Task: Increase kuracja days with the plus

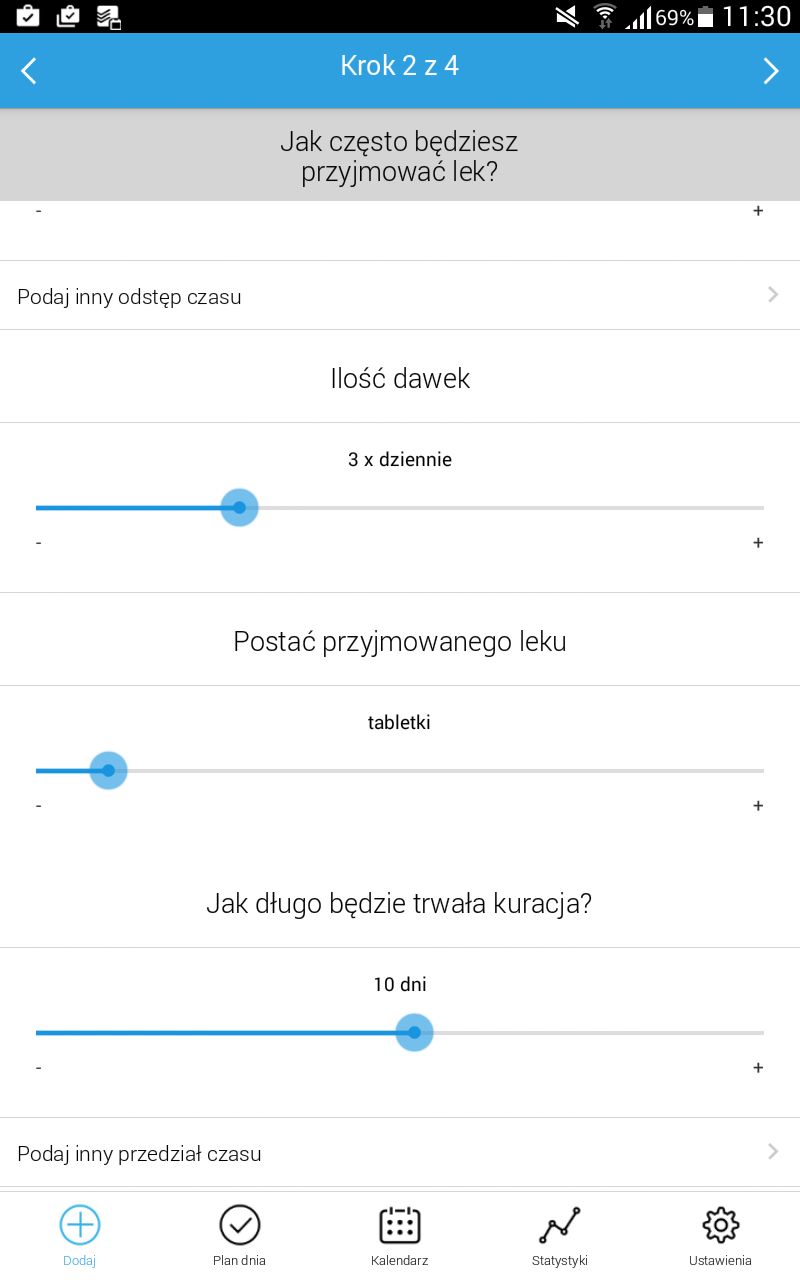Action: pyautogui.click(x=758, y=1068)
